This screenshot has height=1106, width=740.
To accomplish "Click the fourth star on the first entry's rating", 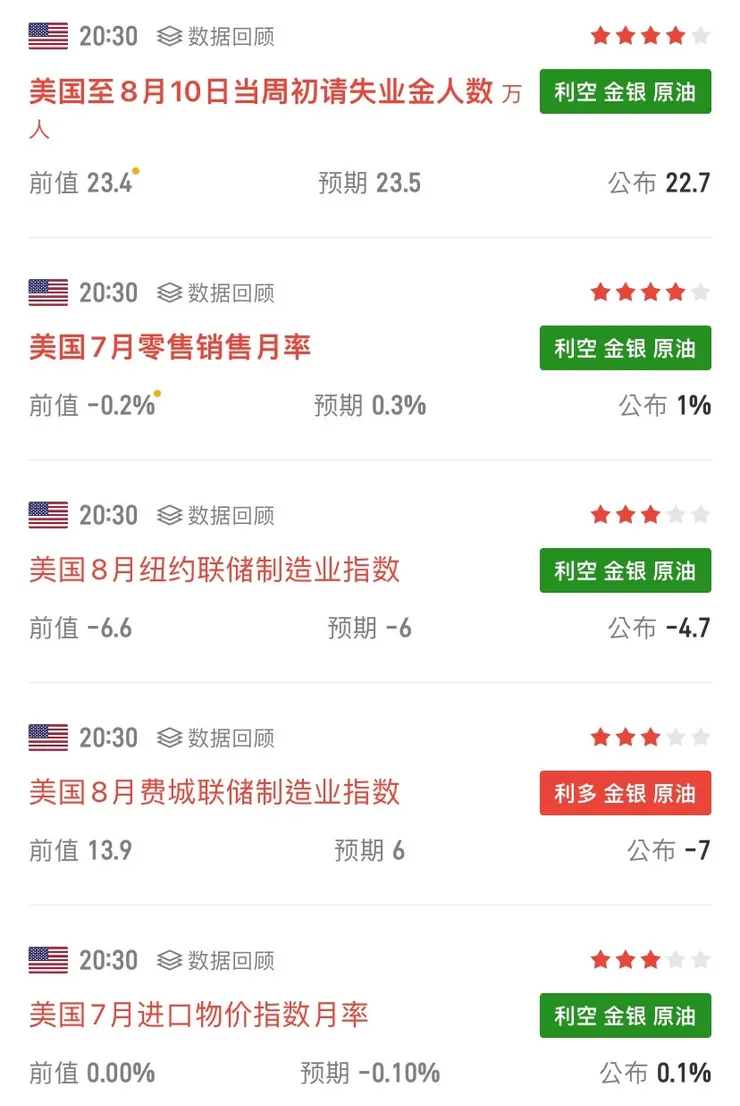I will pyautogui.click(x=676, y=35).
